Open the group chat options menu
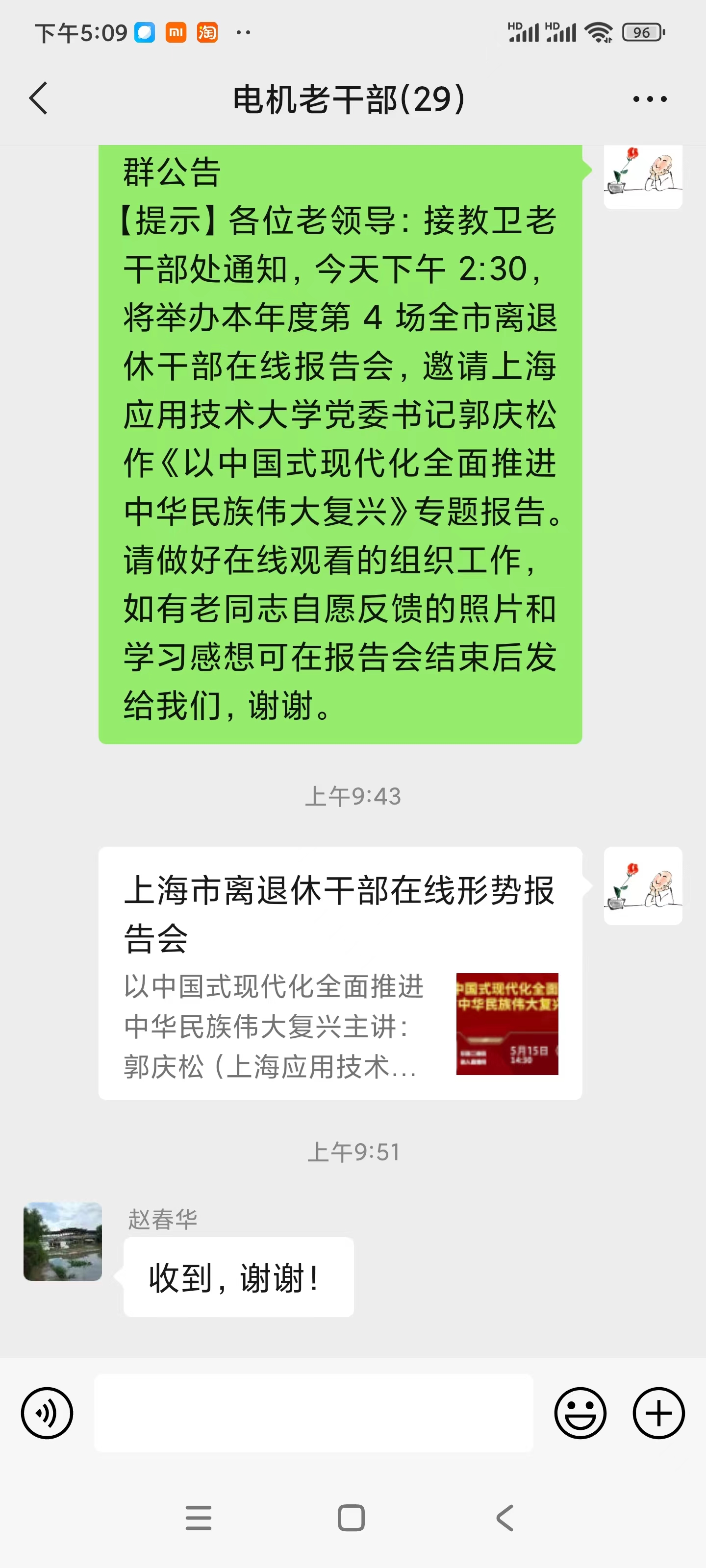The image size is (706, 1568). pyautogui.click(x=649, y=98)
